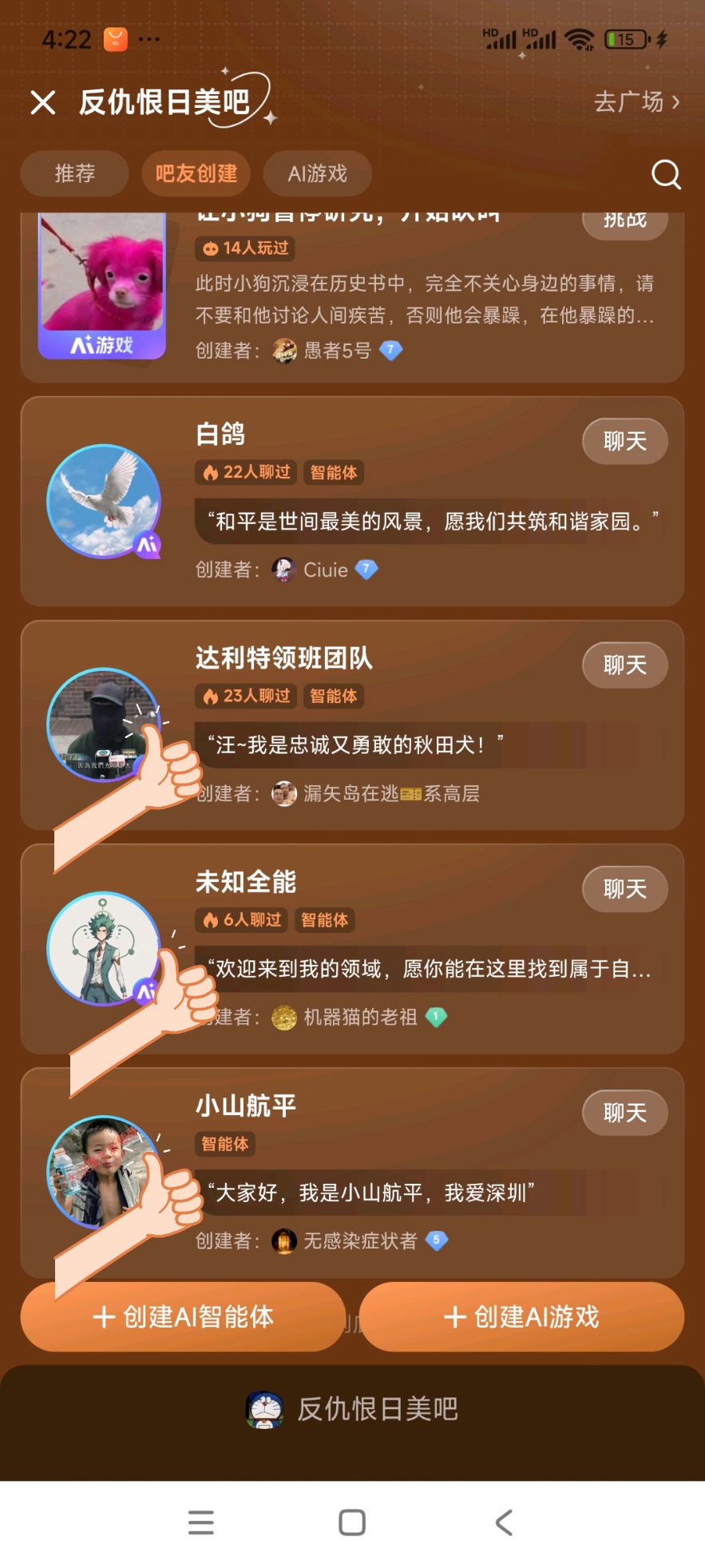The height and width of the screenshot is (1568, 705).
Task: Select the 吧友创建 tab
Action: 196,173
